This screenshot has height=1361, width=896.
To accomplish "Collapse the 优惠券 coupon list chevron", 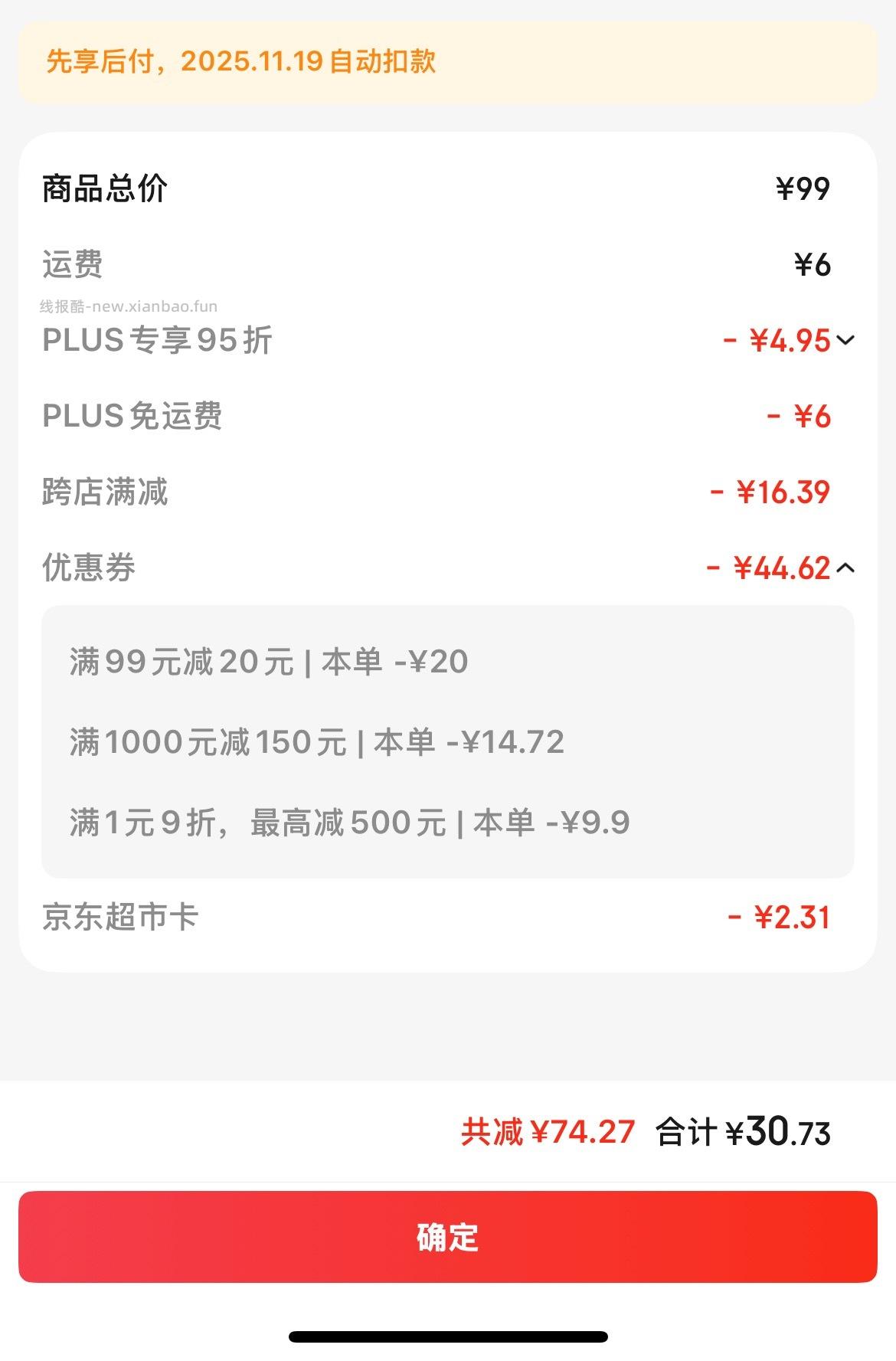I will (x=845, y=568).
